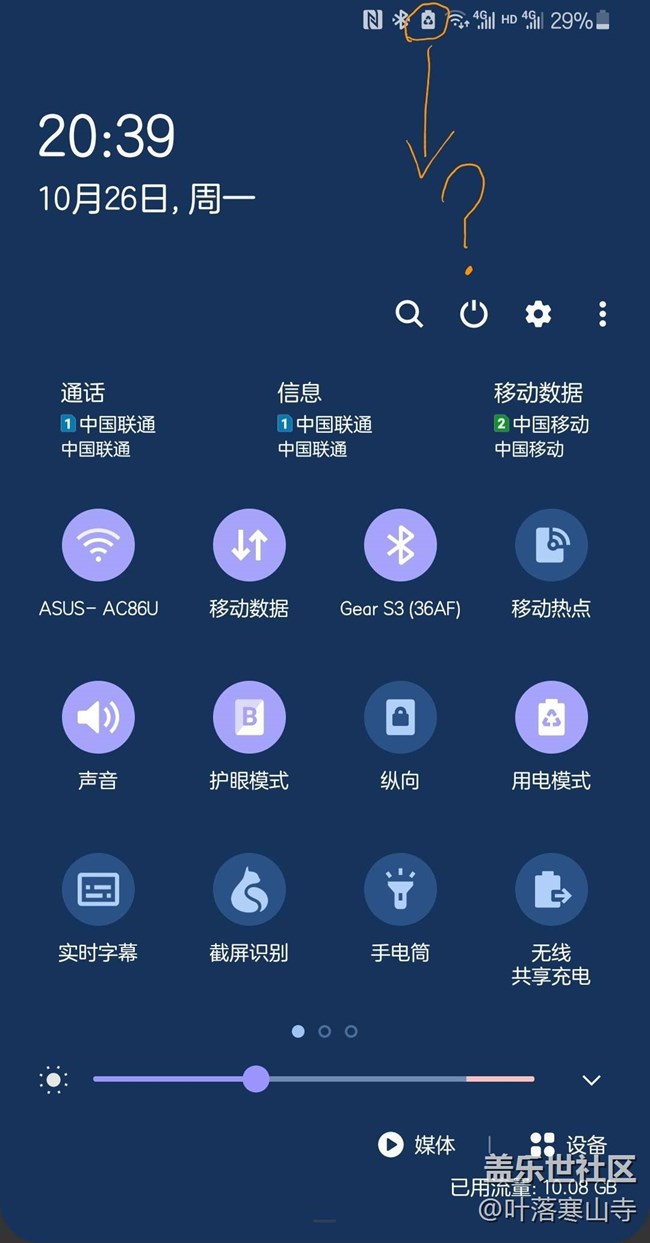The width and height of the screenshot is (650, 1243).
Task: Open the 设备 devices panel
Action: tap(568, 1145)
